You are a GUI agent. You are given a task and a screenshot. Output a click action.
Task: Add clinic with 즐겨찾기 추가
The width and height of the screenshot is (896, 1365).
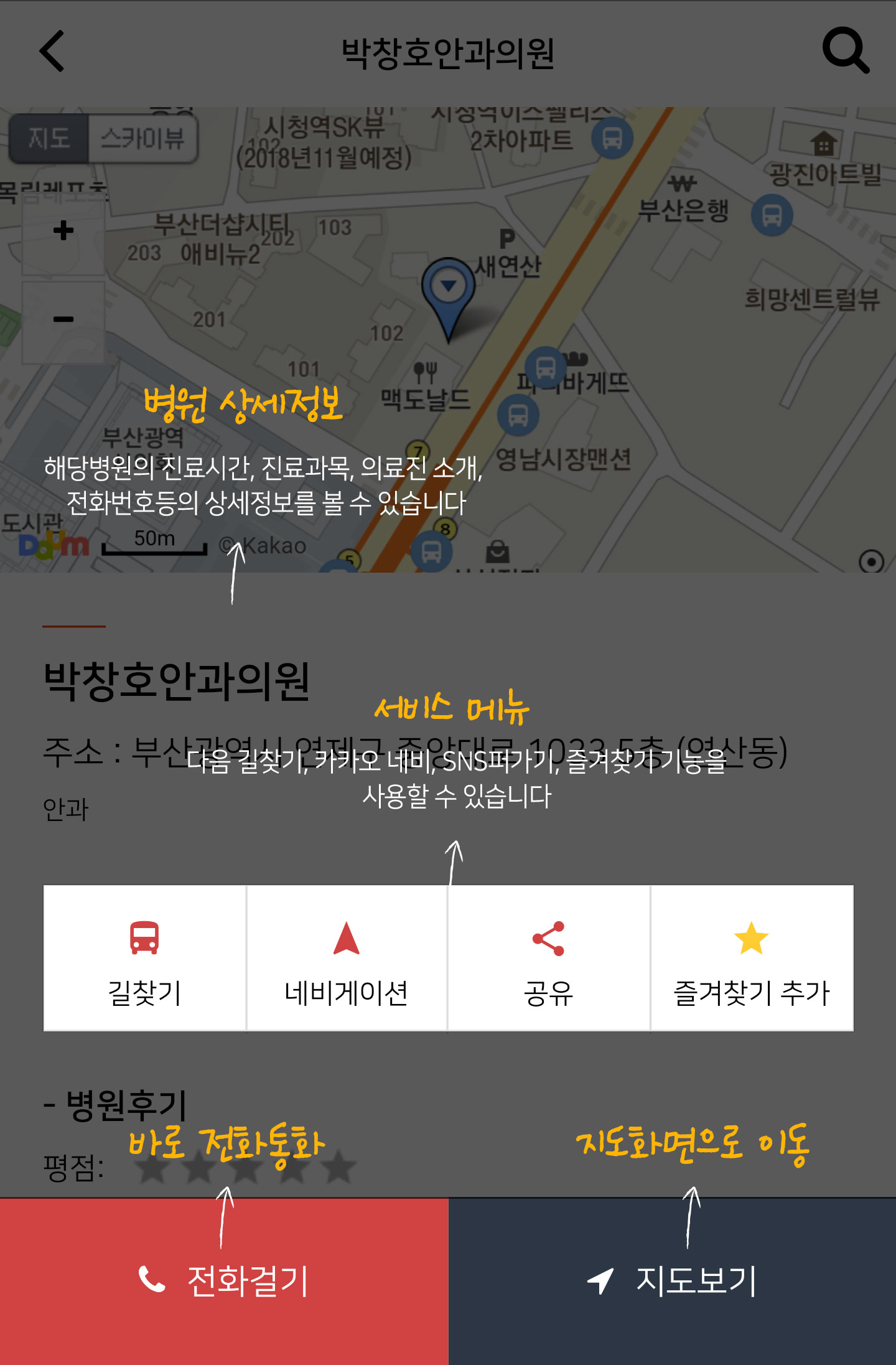point(752,959)
